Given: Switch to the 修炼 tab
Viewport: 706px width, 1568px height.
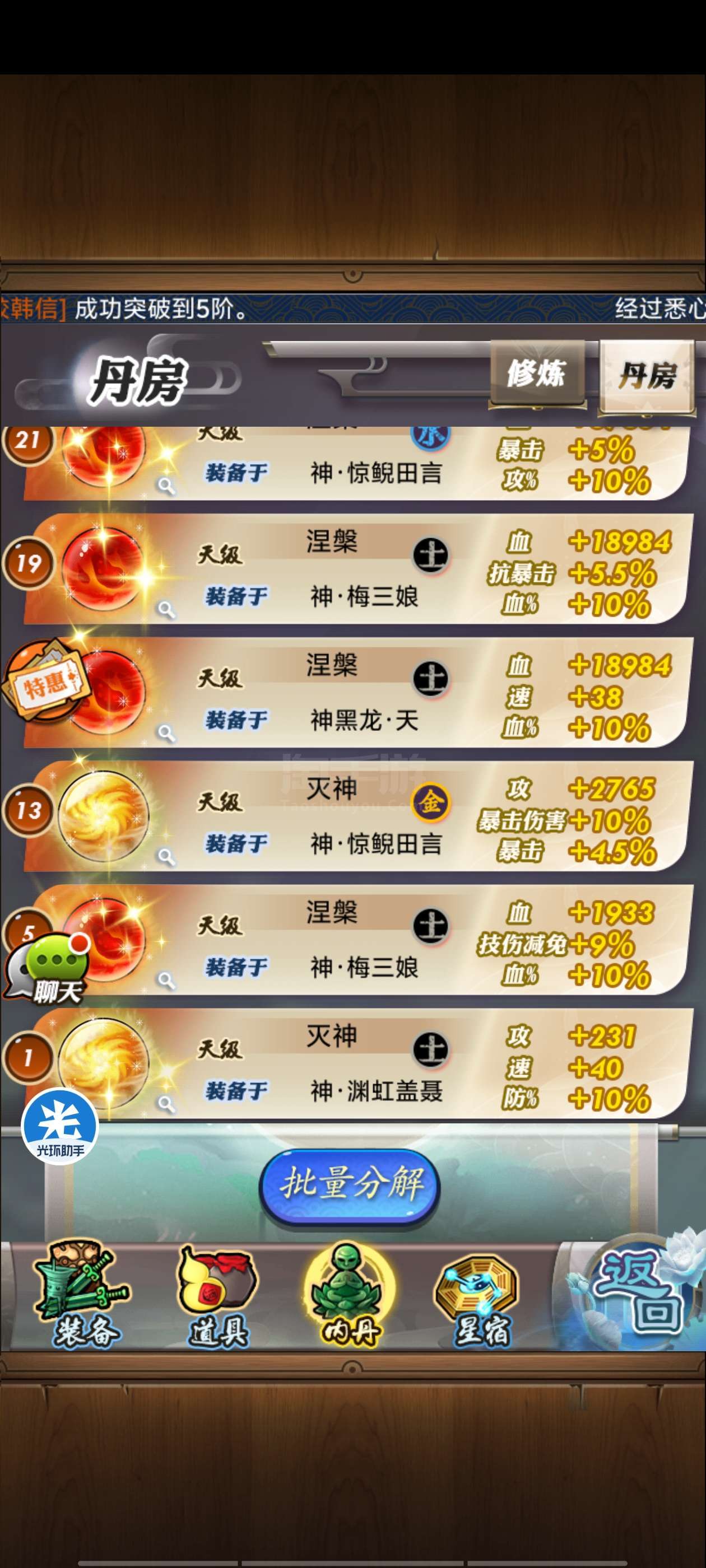Looking at the screenshot, I should [x=537, y=374].
